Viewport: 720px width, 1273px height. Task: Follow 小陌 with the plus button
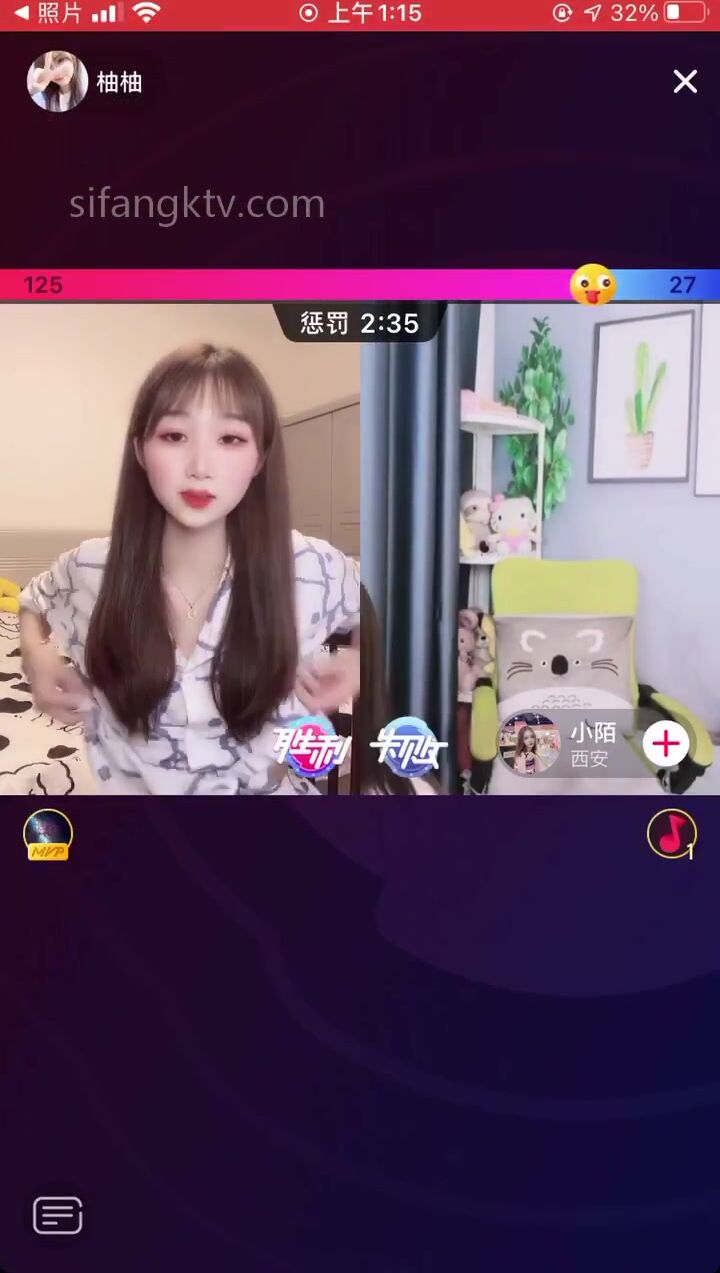(666, 744)
